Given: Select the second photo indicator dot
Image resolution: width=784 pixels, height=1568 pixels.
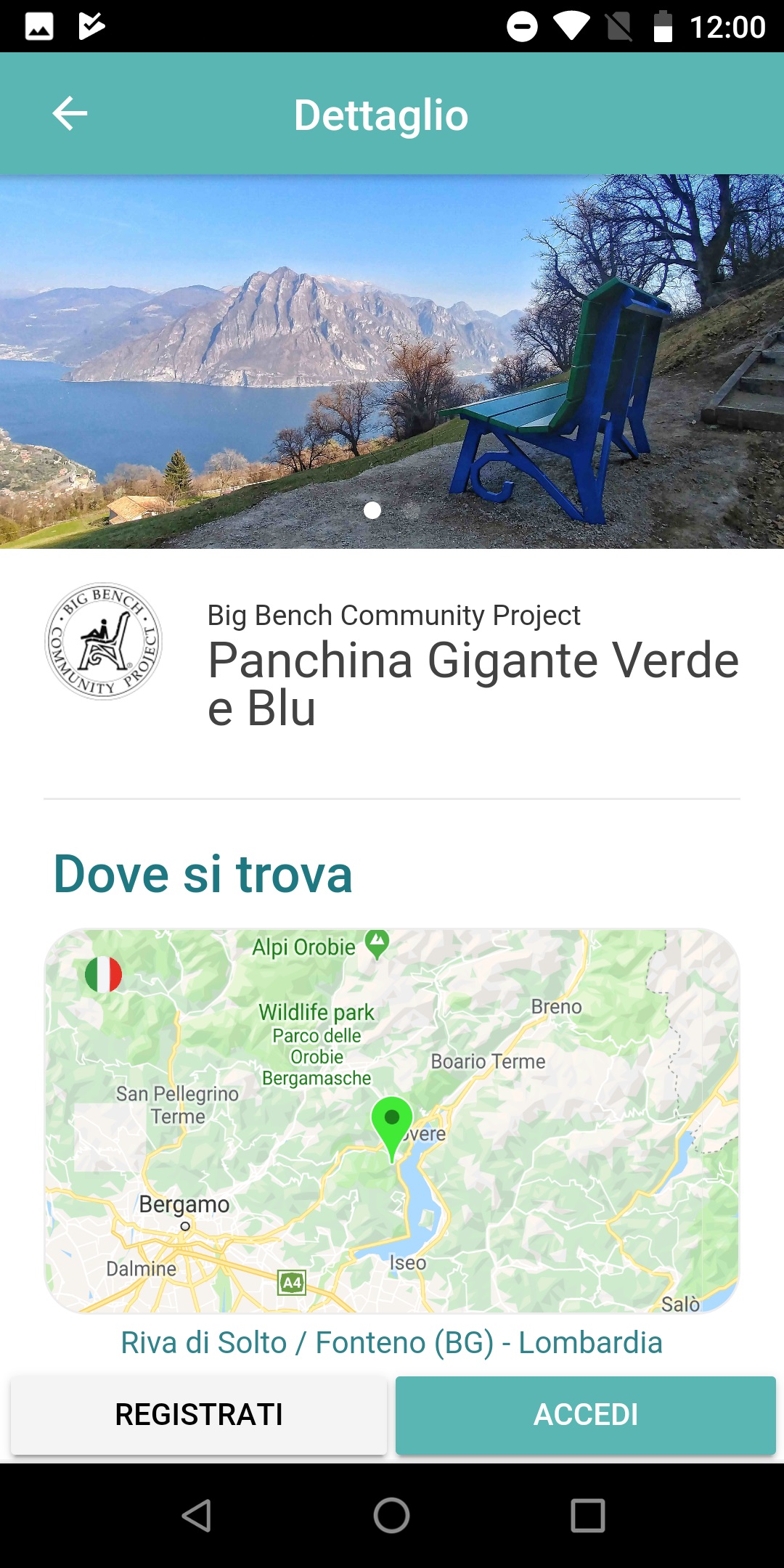Looking at the screenshot, I should click(x=412, y=511).
